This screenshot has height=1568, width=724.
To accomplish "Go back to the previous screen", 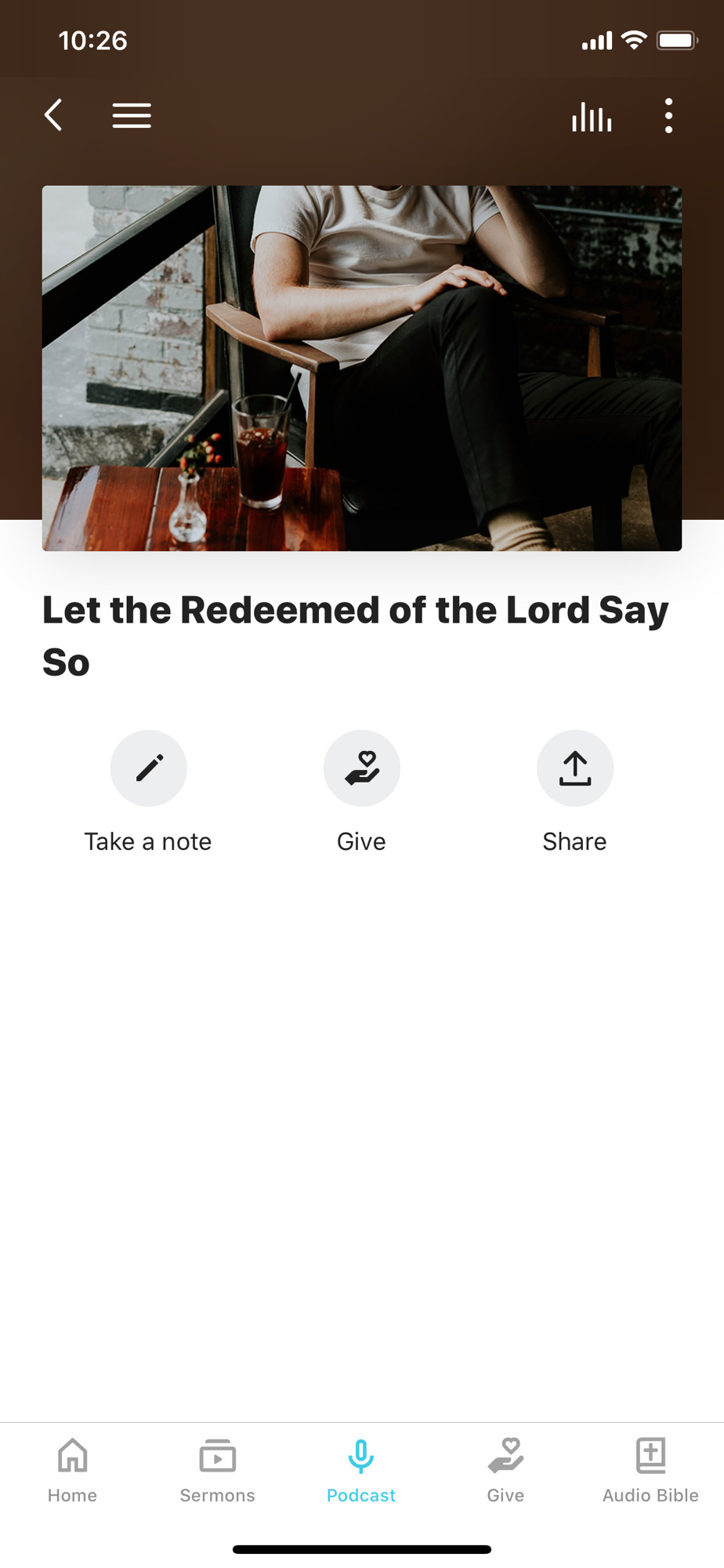I will click(x=53, y=116).
